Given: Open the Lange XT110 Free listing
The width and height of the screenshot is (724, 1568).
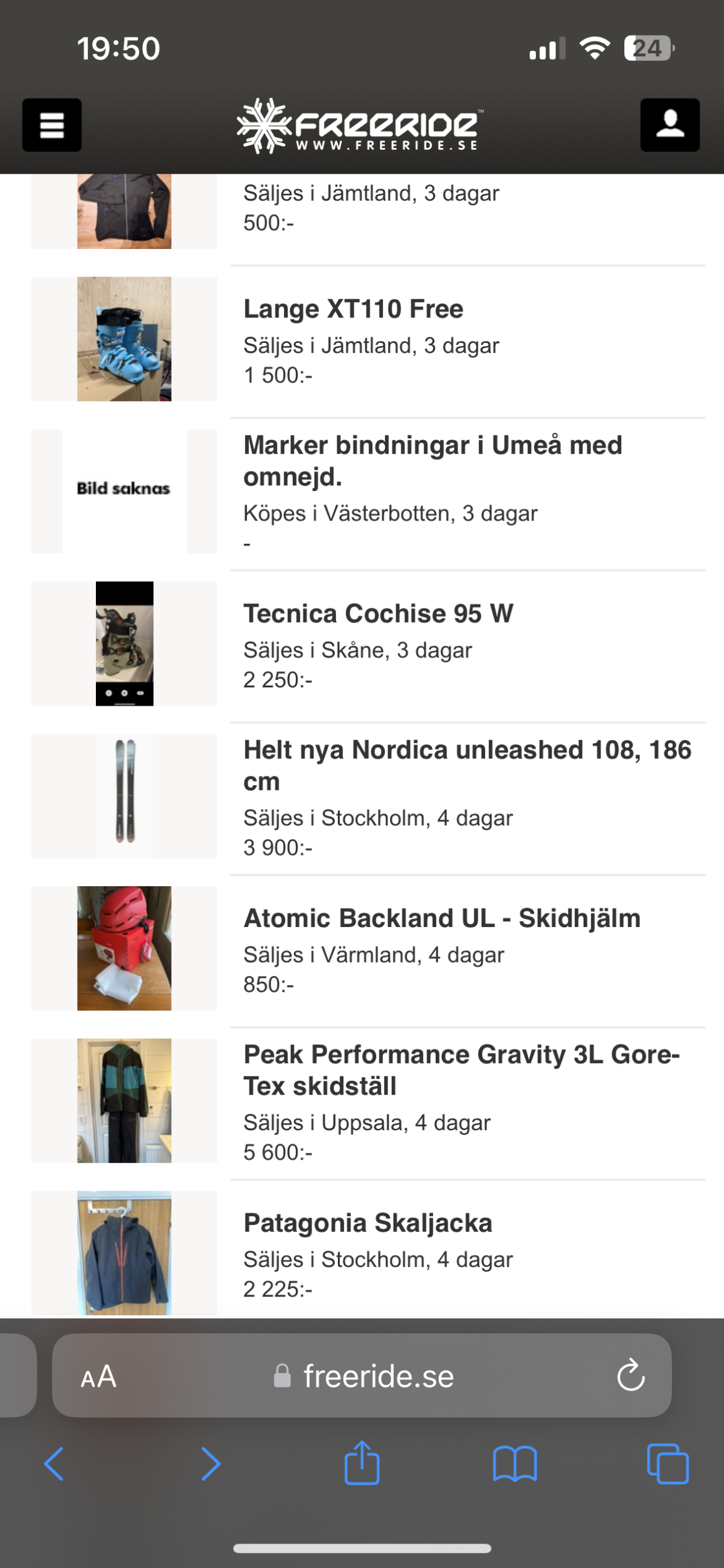Looking at the screenshot, I should click(x=353, y=309).
